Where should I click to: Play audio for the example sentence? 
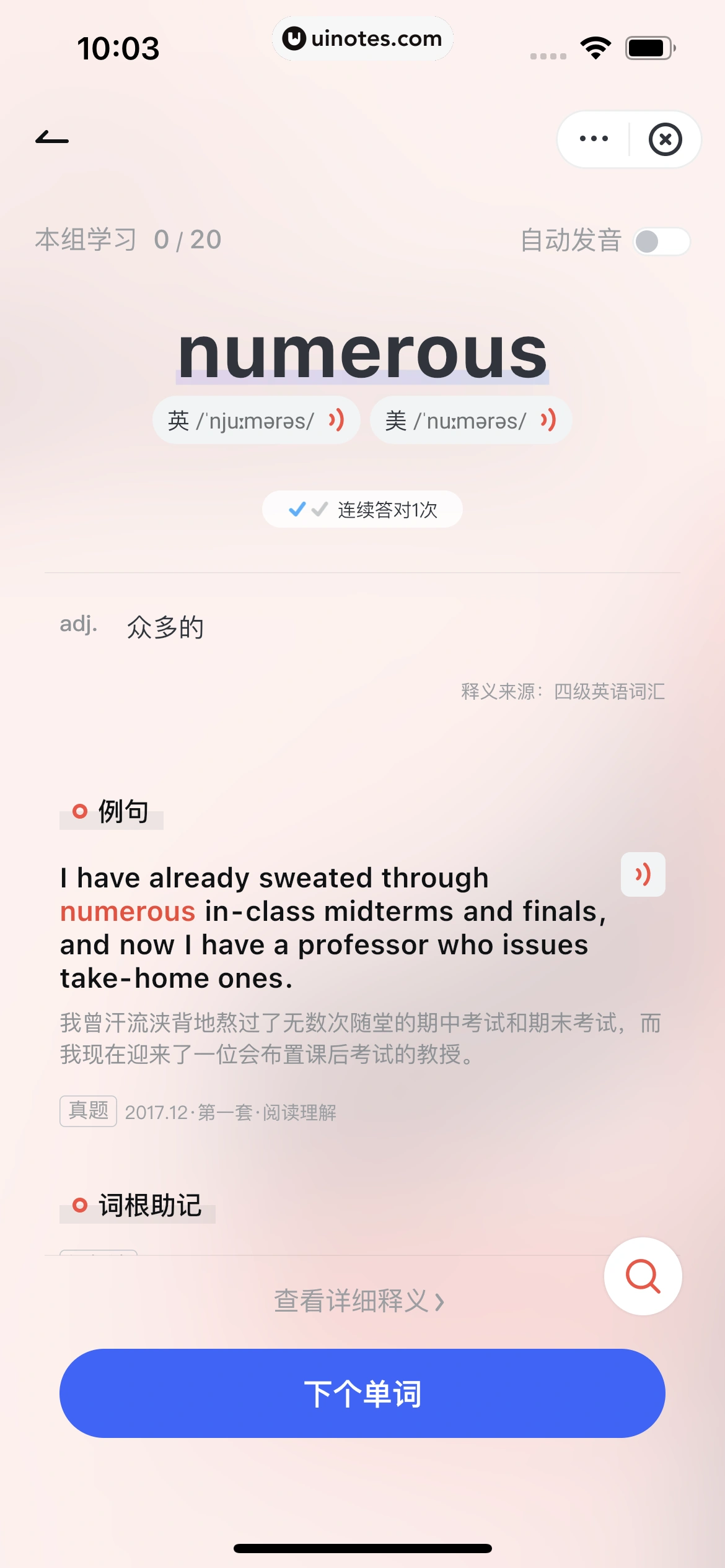pyautogui.click(x=643, y=874)
